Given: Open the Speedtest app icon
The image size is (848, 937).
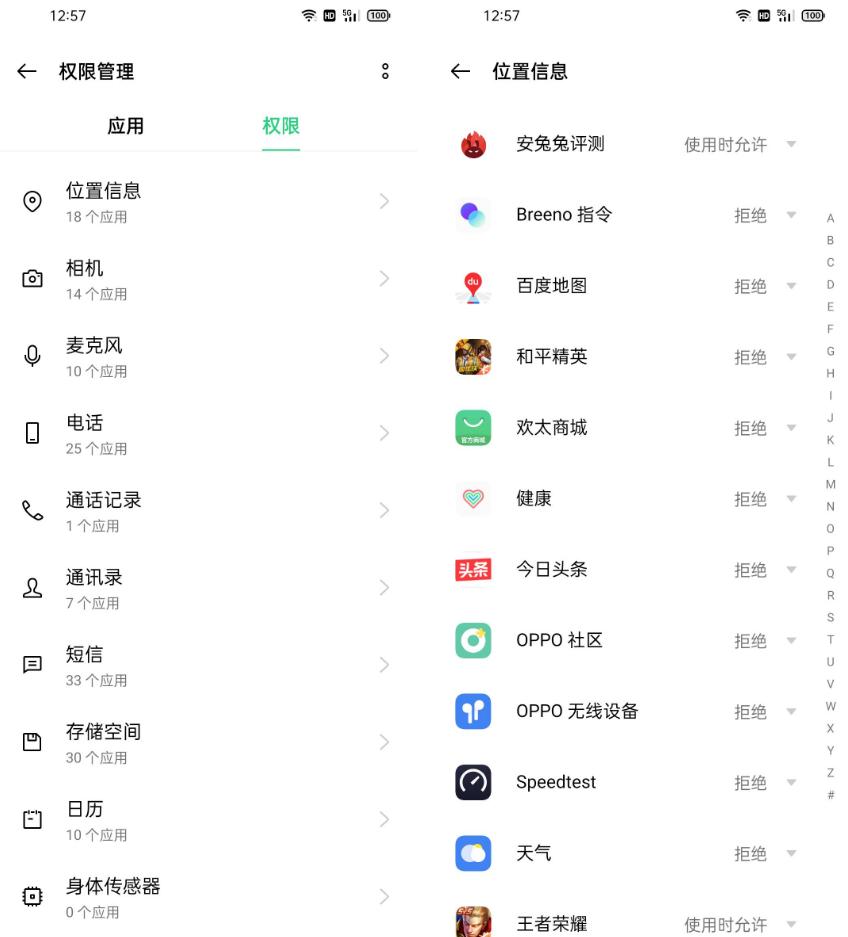Looking at the screenshot, I should pyautogui.click(x=473, y=783).
